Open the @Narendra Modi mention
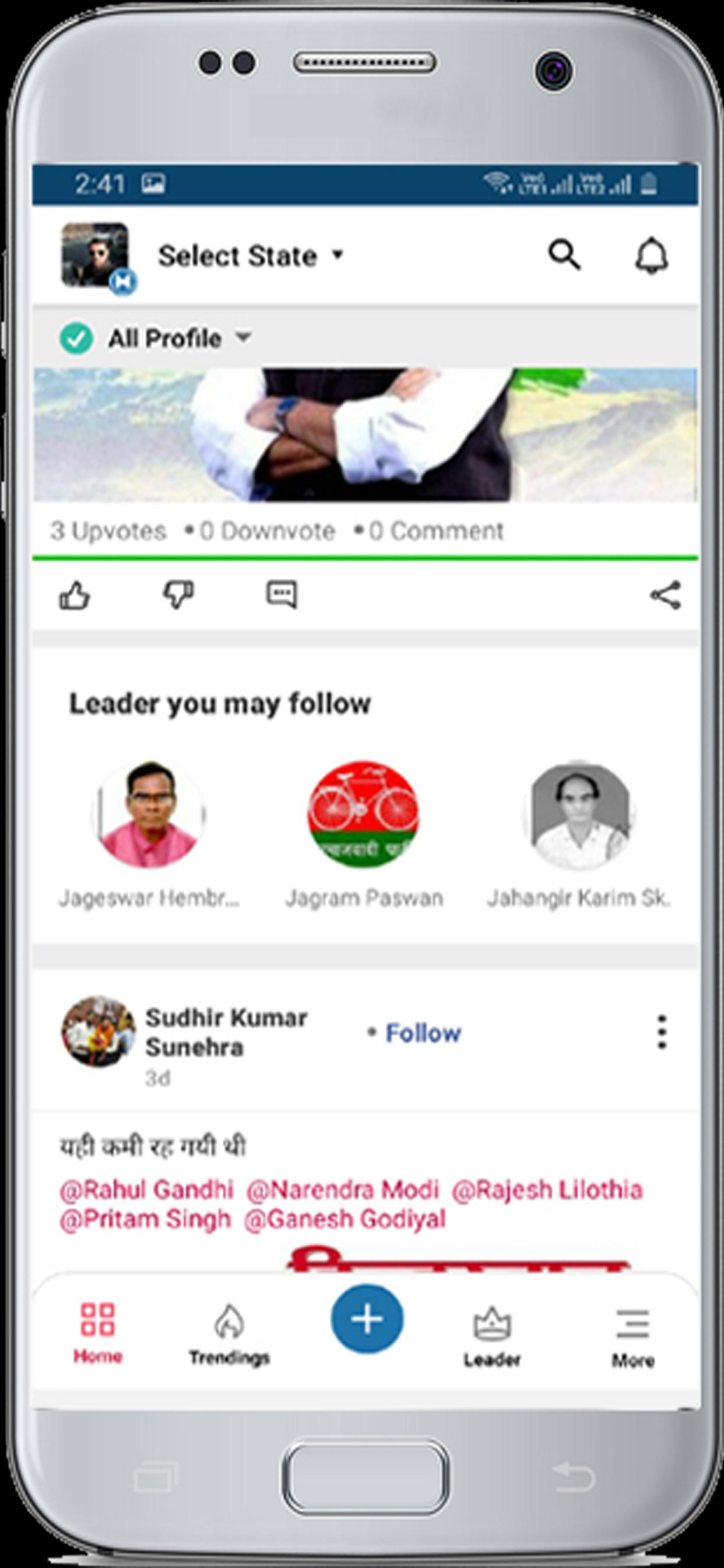724x1568 pixels. [343, 1189]
